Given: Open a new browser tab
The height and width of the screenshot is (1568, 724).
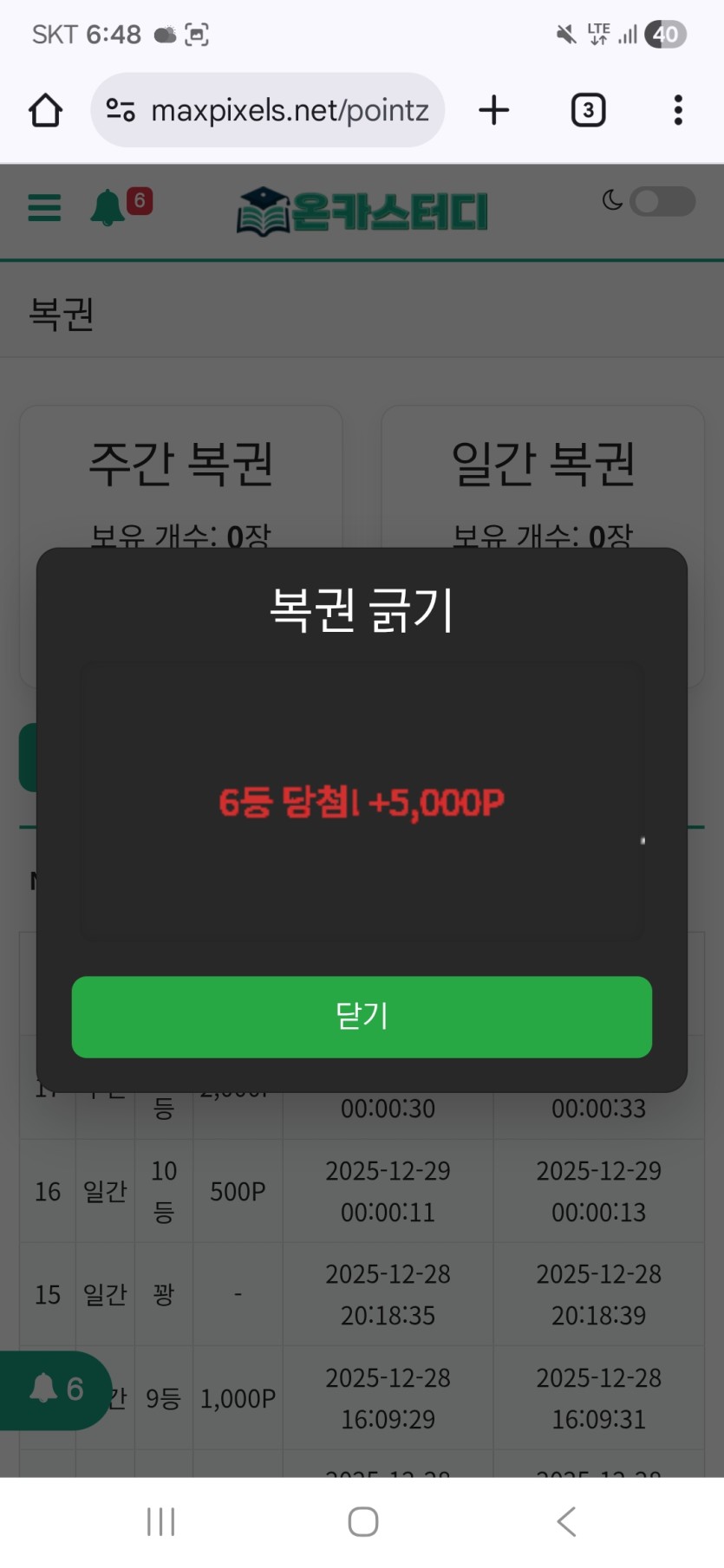Looking at the screenshot, I should click(x=494, y=111).
